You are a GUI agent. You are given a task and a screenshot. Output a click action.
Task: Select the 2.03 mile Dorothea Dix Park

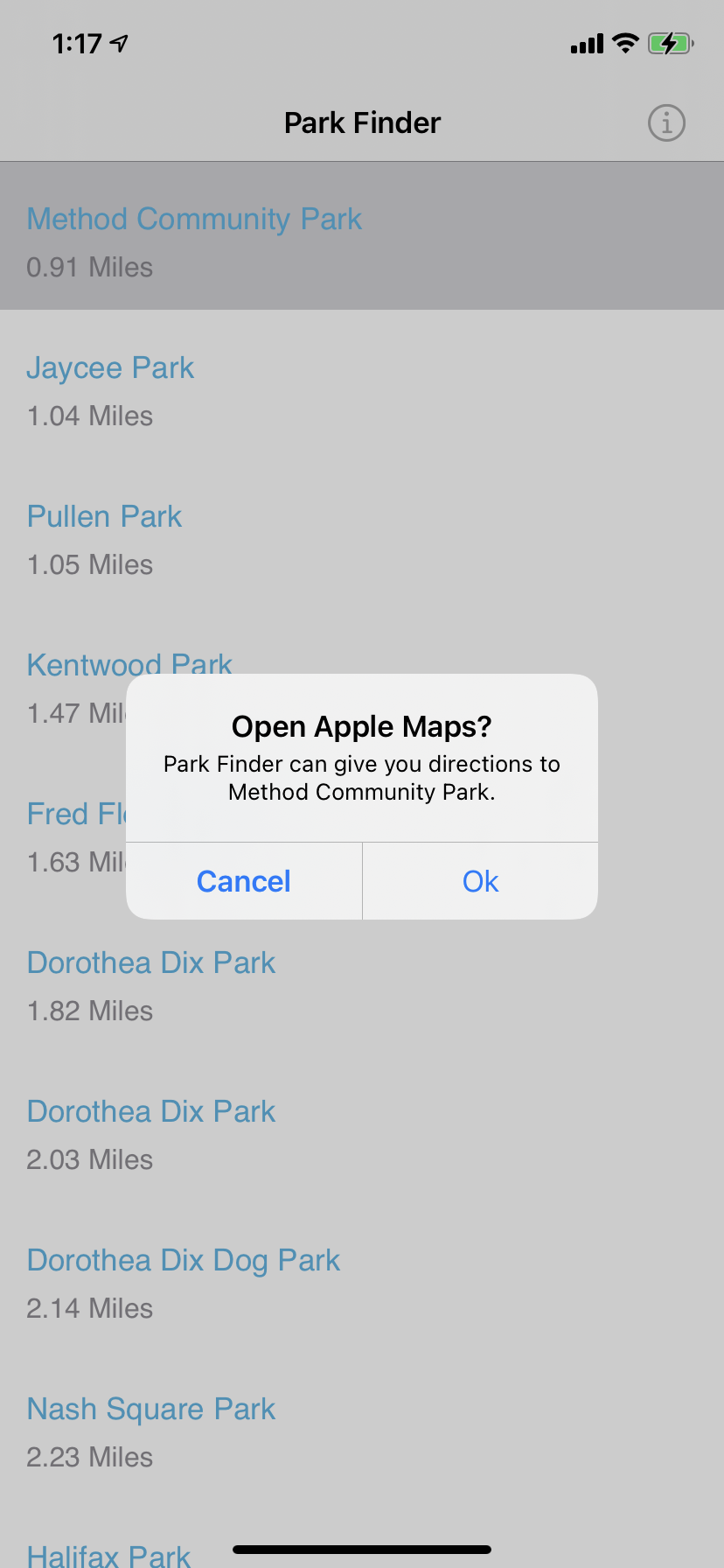[151, 1111]
